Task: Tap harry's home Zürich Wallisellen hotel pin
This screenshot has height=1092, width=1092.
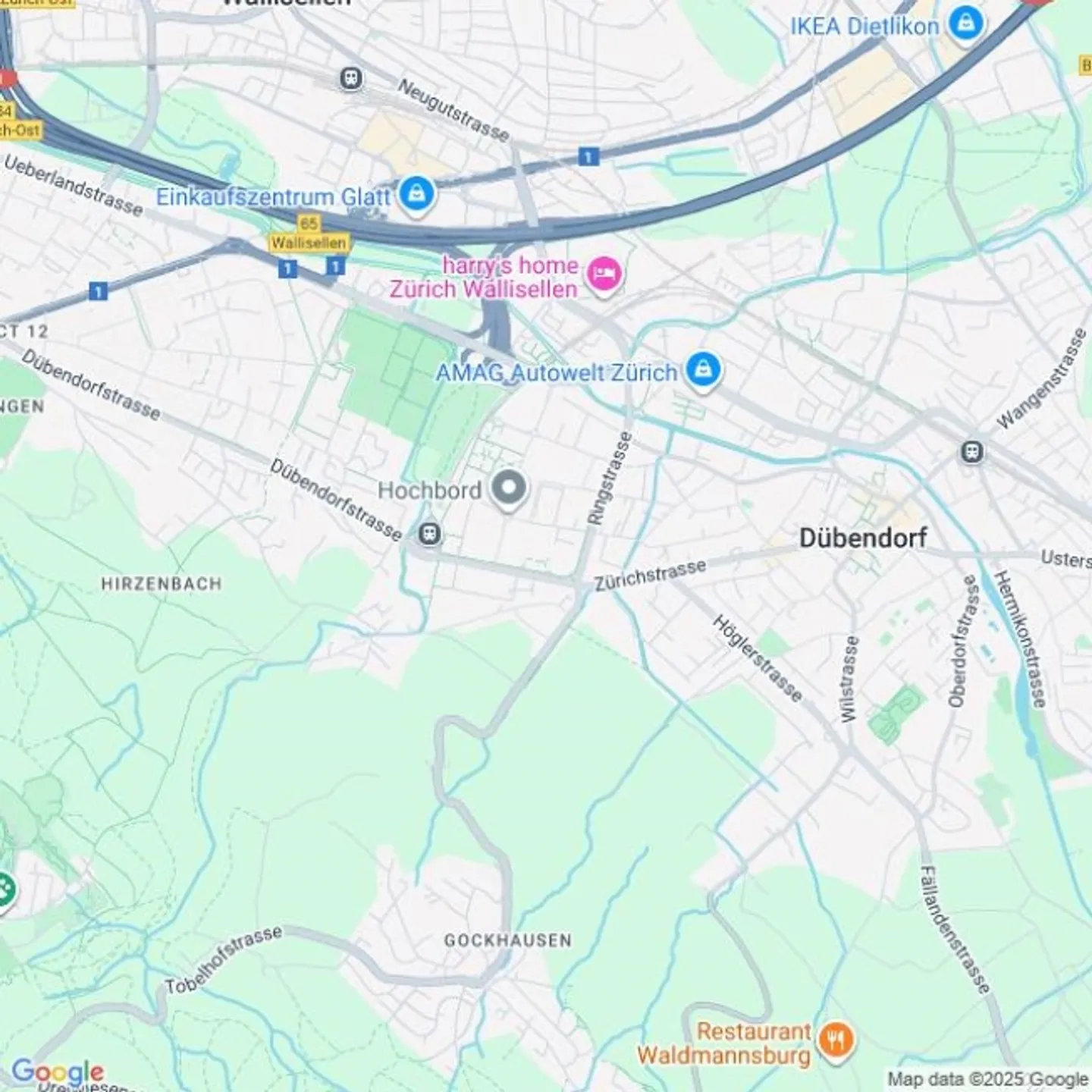Action: pos(604,274)
